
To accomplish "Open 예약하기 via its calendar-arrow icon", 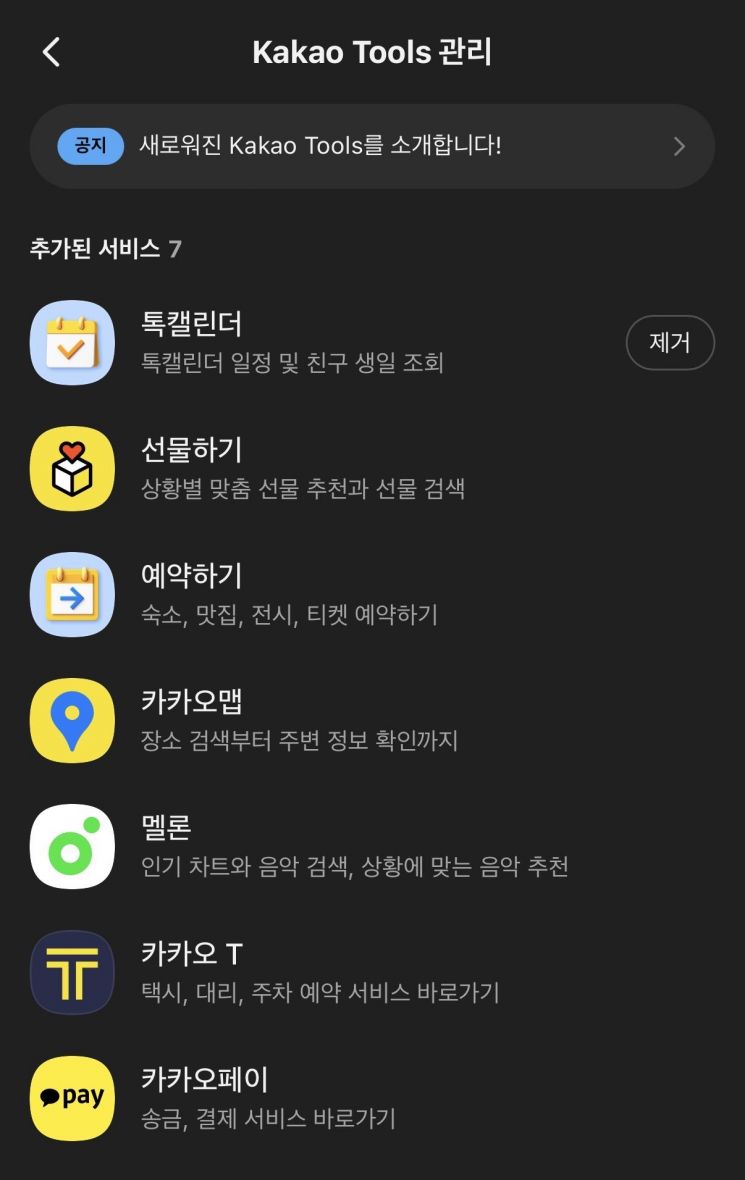I will click(x=72, y=594).
